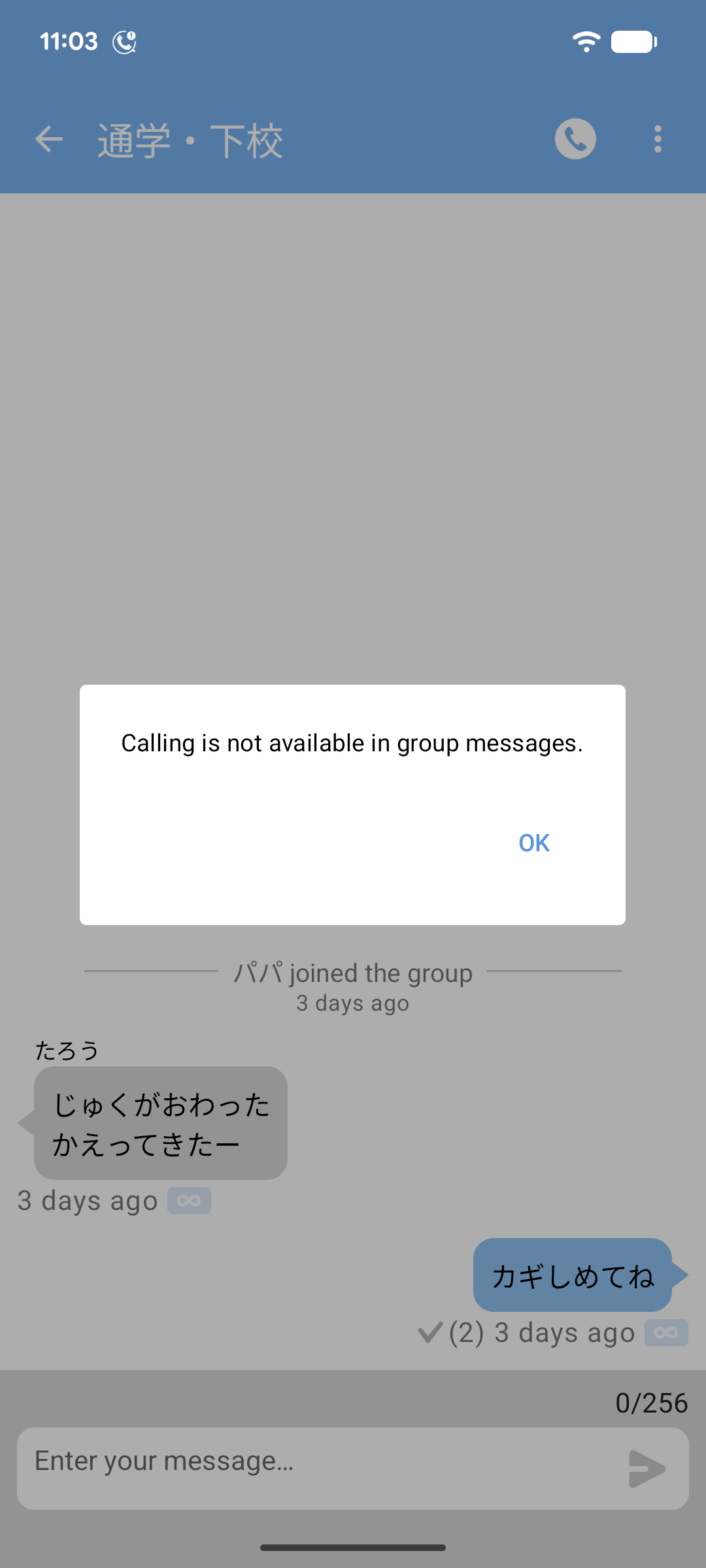706x1568 pixels.
Task: Tap the back arrow to leave the chat
Action: point(49,139)
